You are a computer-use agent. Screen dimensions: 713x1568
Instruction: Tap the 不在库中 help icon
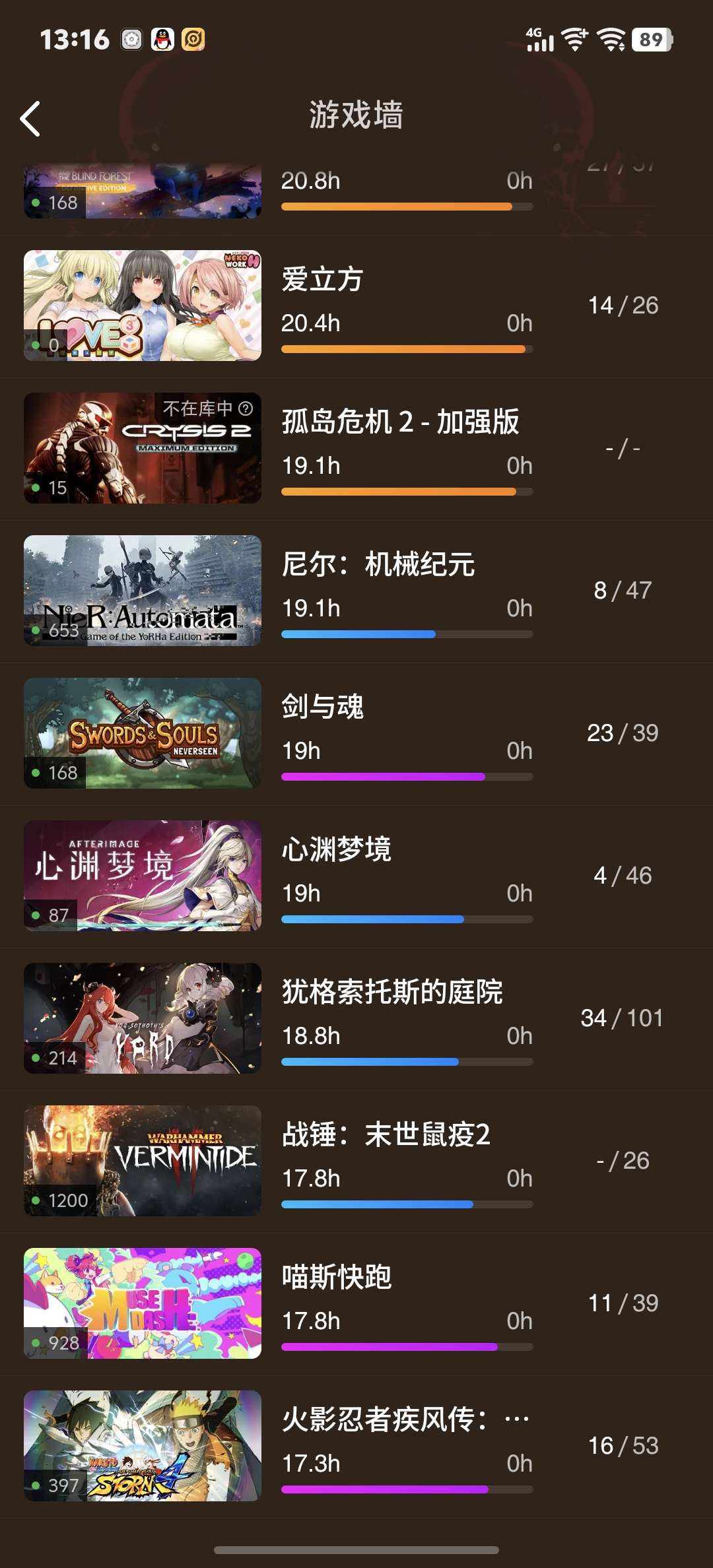[246, 408]
